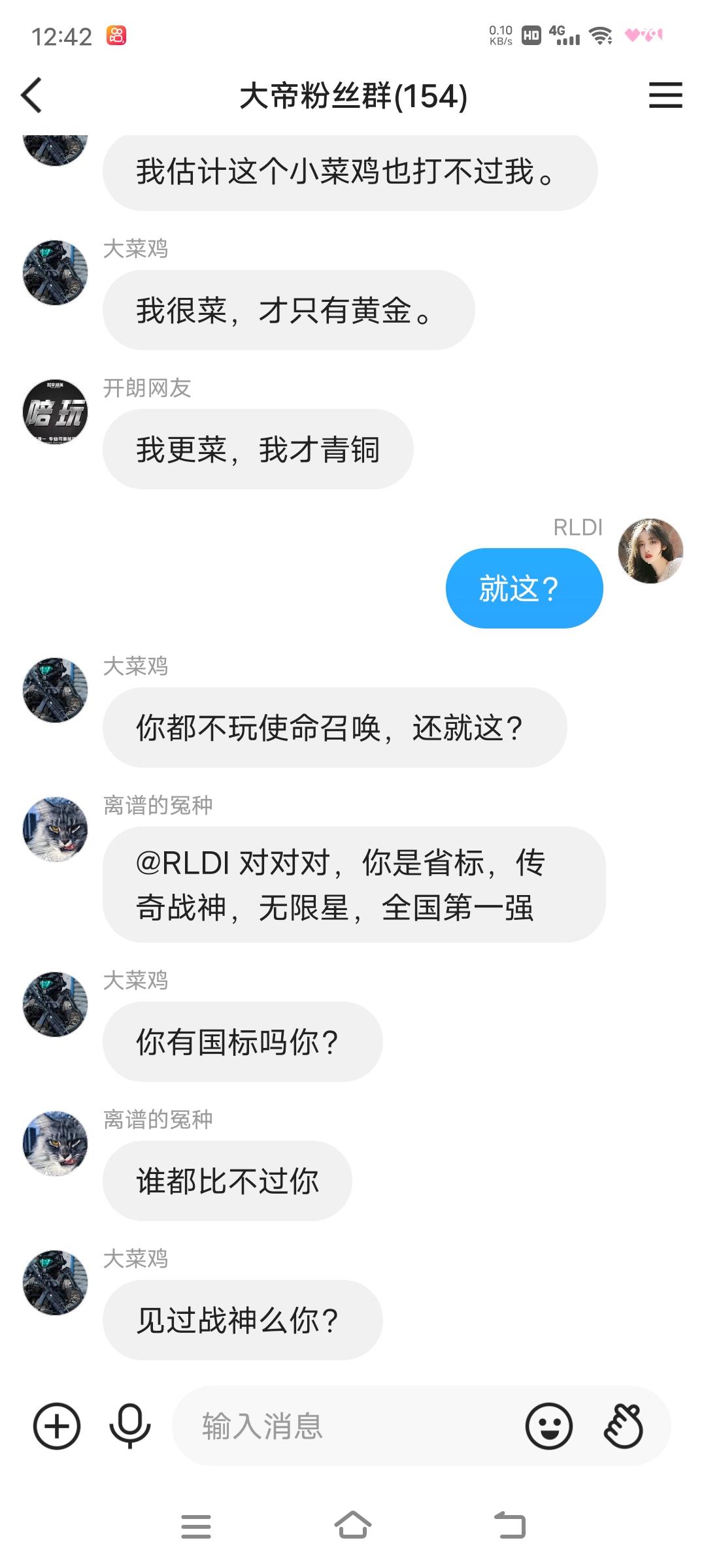
Task: Tap the 输入消息 text field
Action: tap(346, 1426)
